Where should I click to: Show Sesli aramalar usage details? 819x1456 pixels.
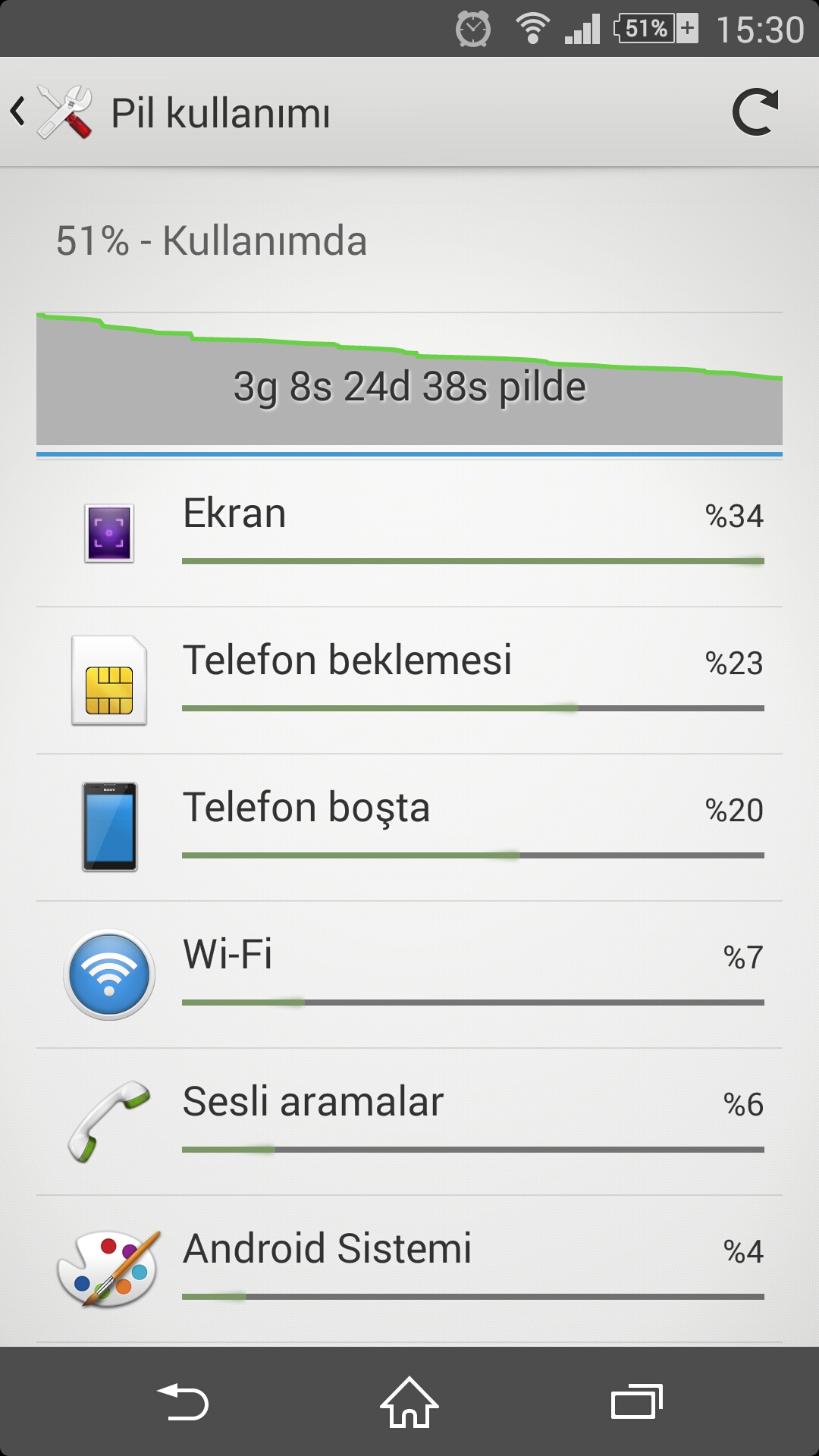(x=409, y=1121)
